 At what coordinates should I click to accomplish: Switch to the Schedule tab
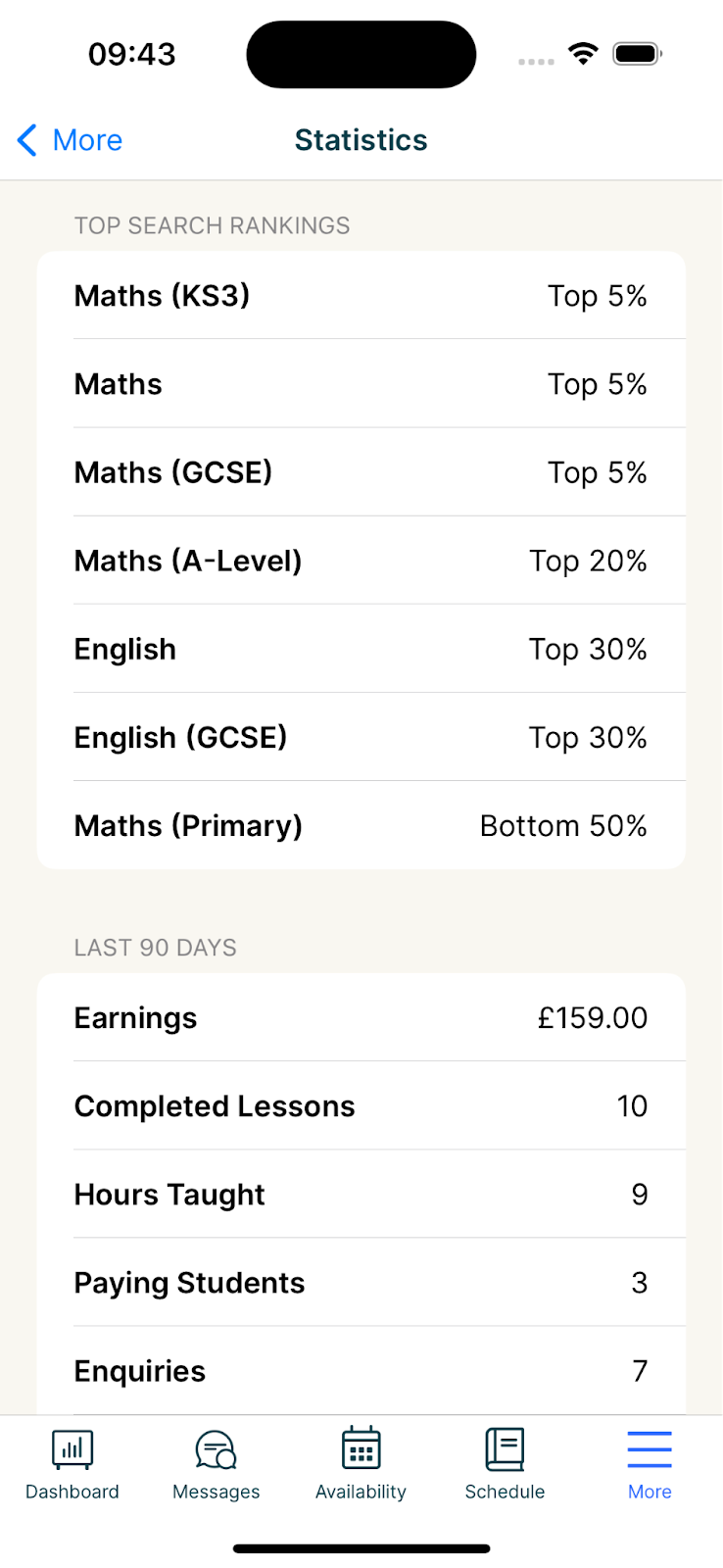tap(505, 1465)
